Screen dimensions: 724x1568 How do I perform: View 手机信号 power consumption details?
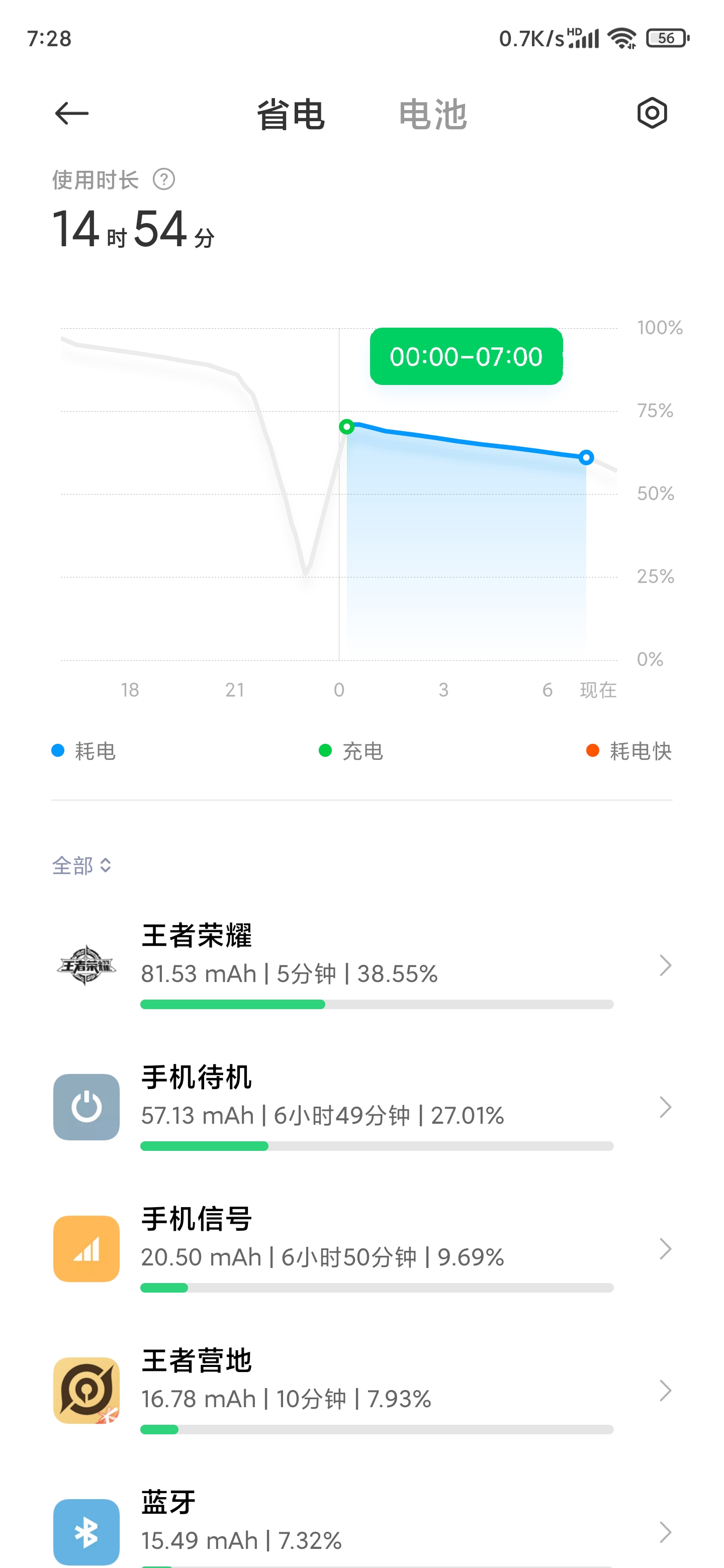[x=361, y=1248]
